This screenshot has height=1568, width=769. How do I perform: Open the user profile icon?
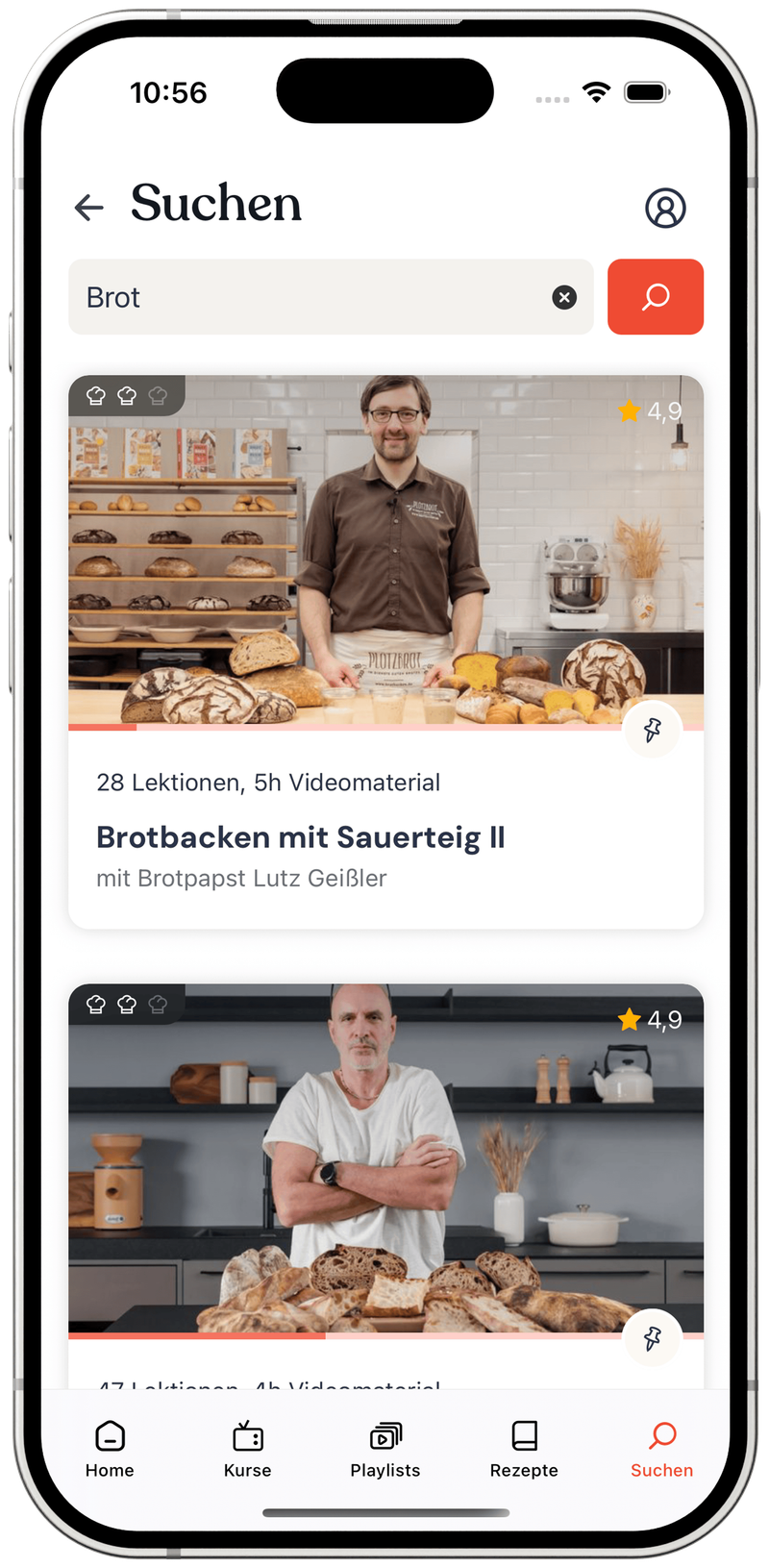[x=664, y=207]
